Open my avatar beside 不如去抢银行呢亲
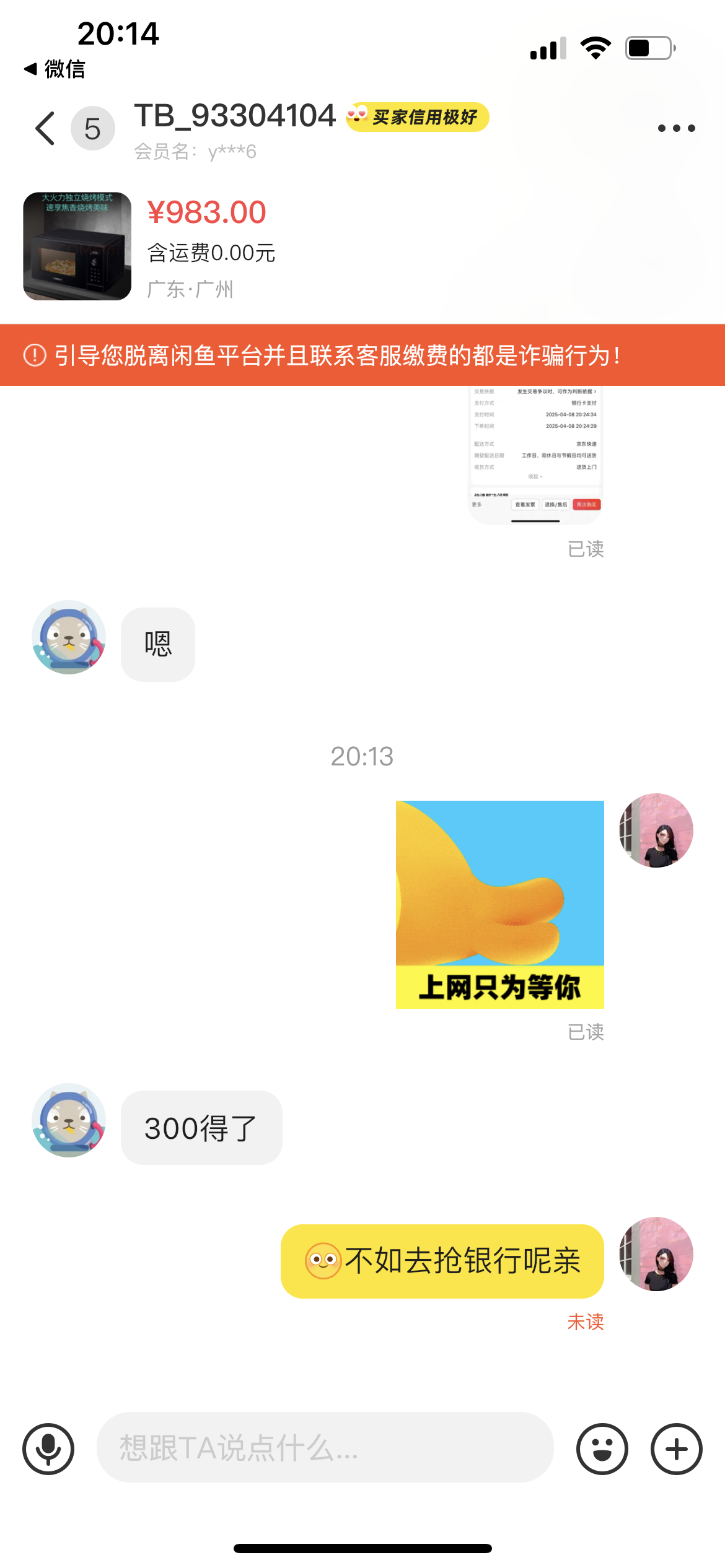The image size is (725, 1568). (656, 1254)
